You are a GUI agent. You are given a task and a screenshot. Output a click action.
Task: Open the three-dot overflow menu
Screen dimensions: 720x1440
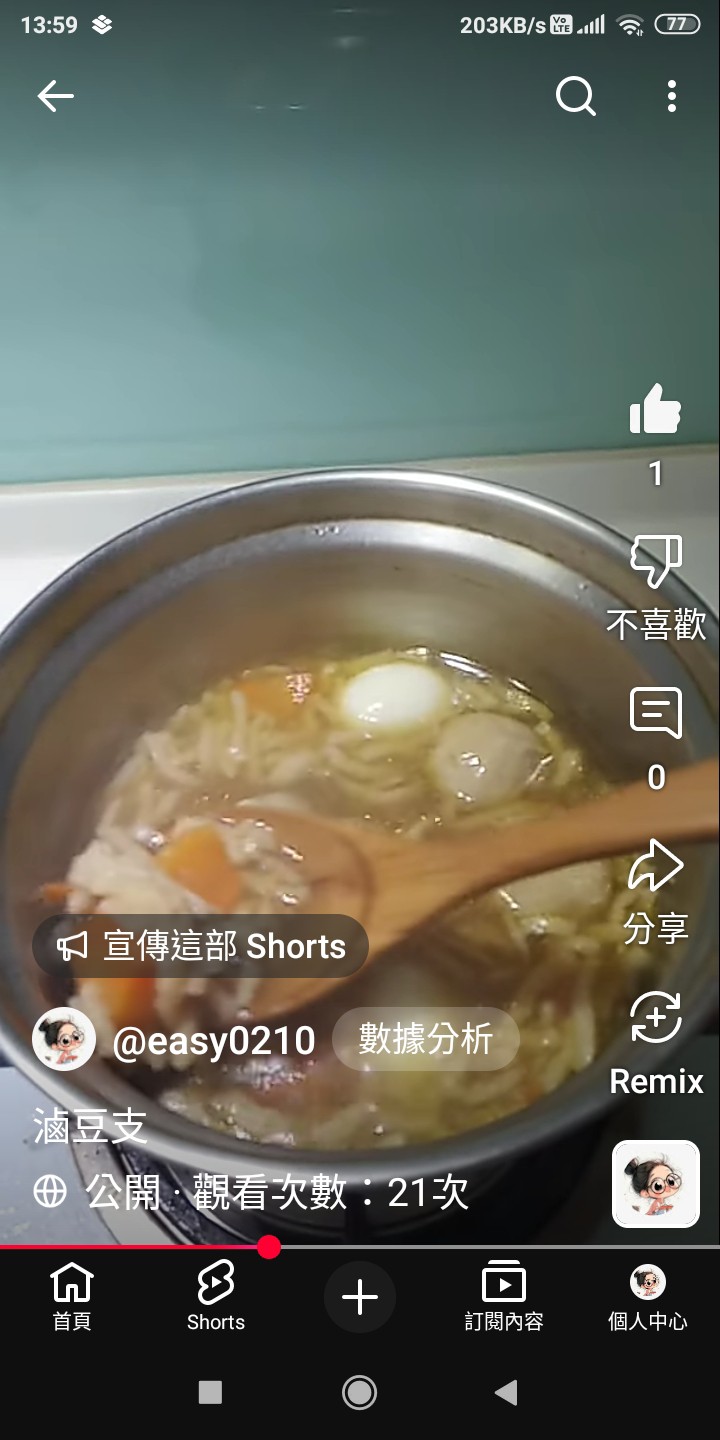pos(671,96)
